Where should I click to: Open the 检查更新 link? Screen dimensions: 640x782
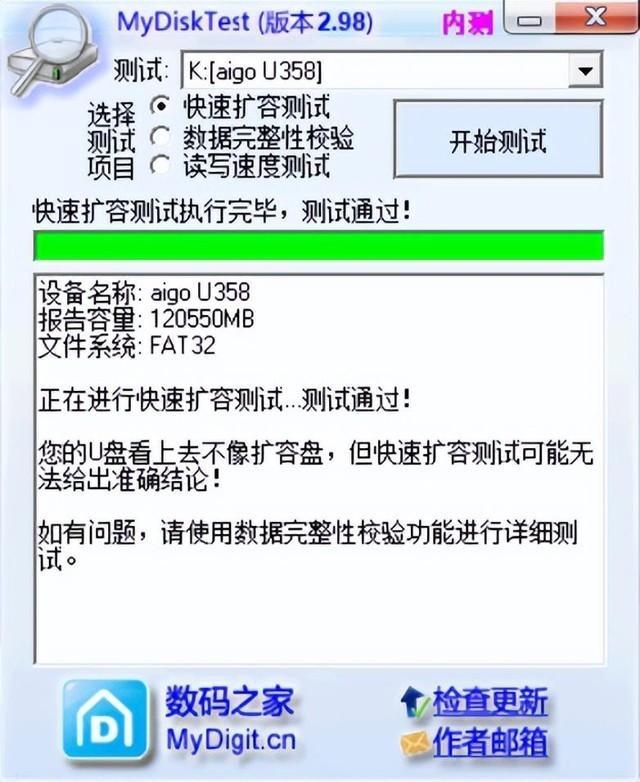[489, 701]
